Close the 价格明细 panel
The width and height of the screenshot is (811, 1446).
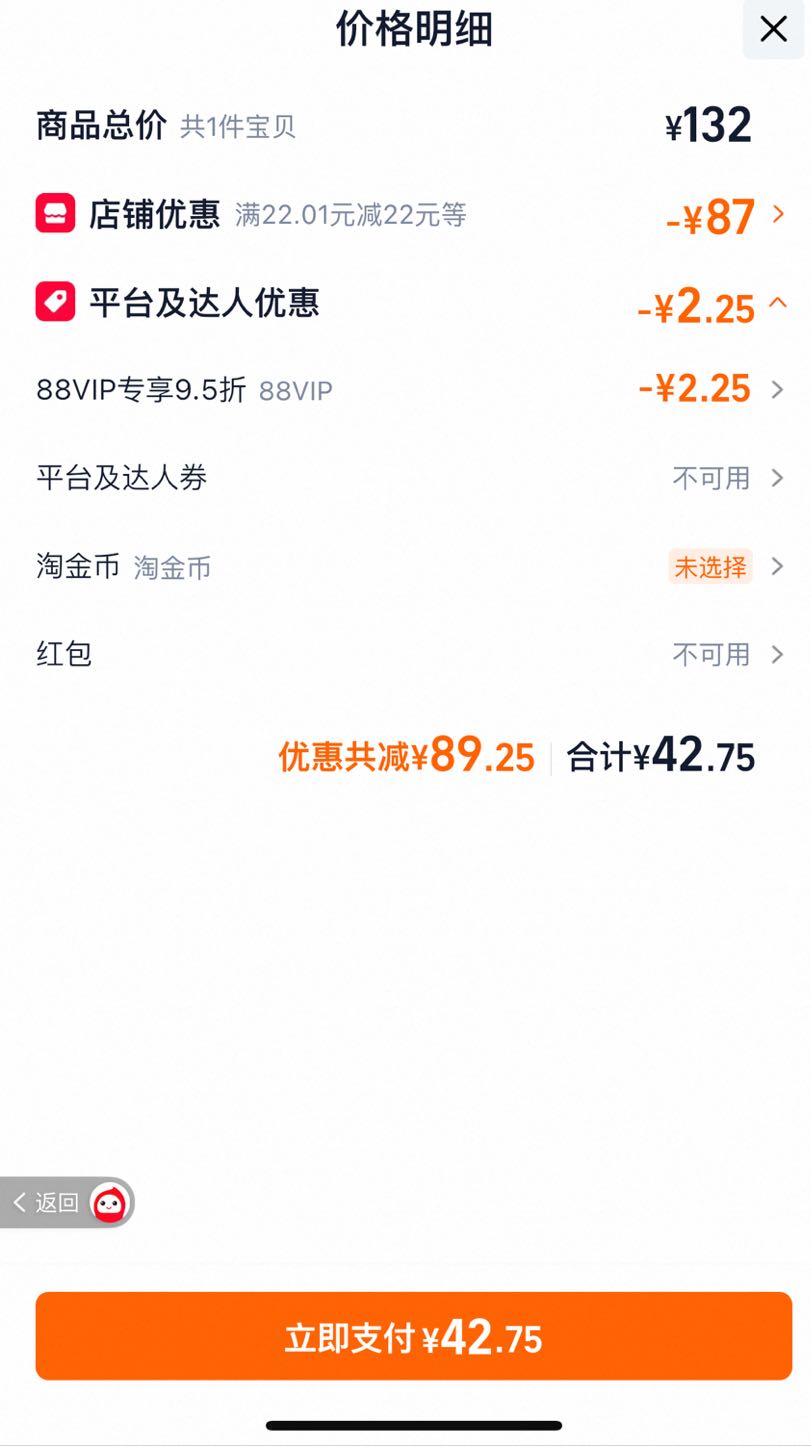coord(773,29)
